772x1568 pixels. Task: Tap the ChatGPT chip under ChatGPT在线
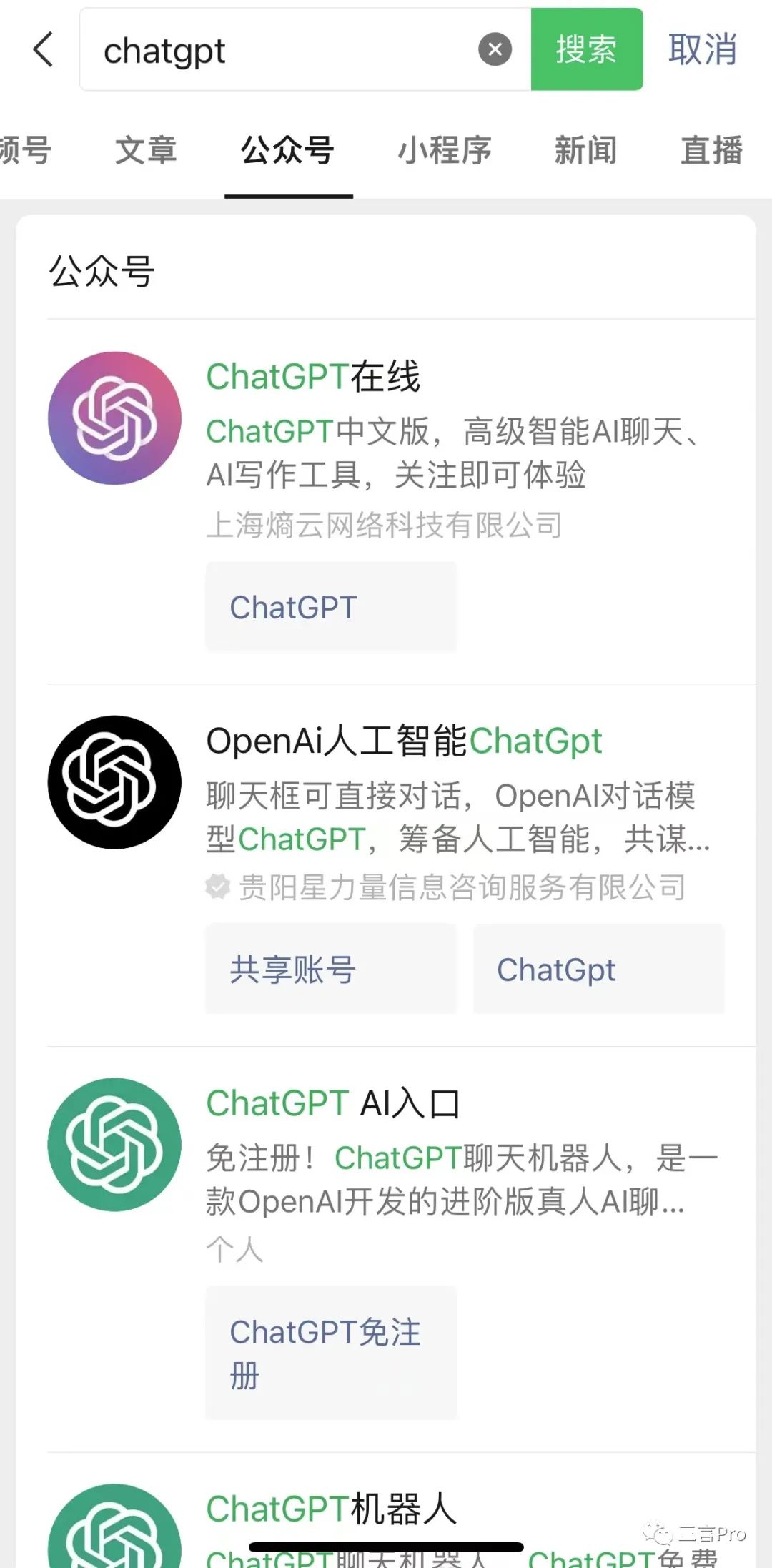[x=331, y=607]
